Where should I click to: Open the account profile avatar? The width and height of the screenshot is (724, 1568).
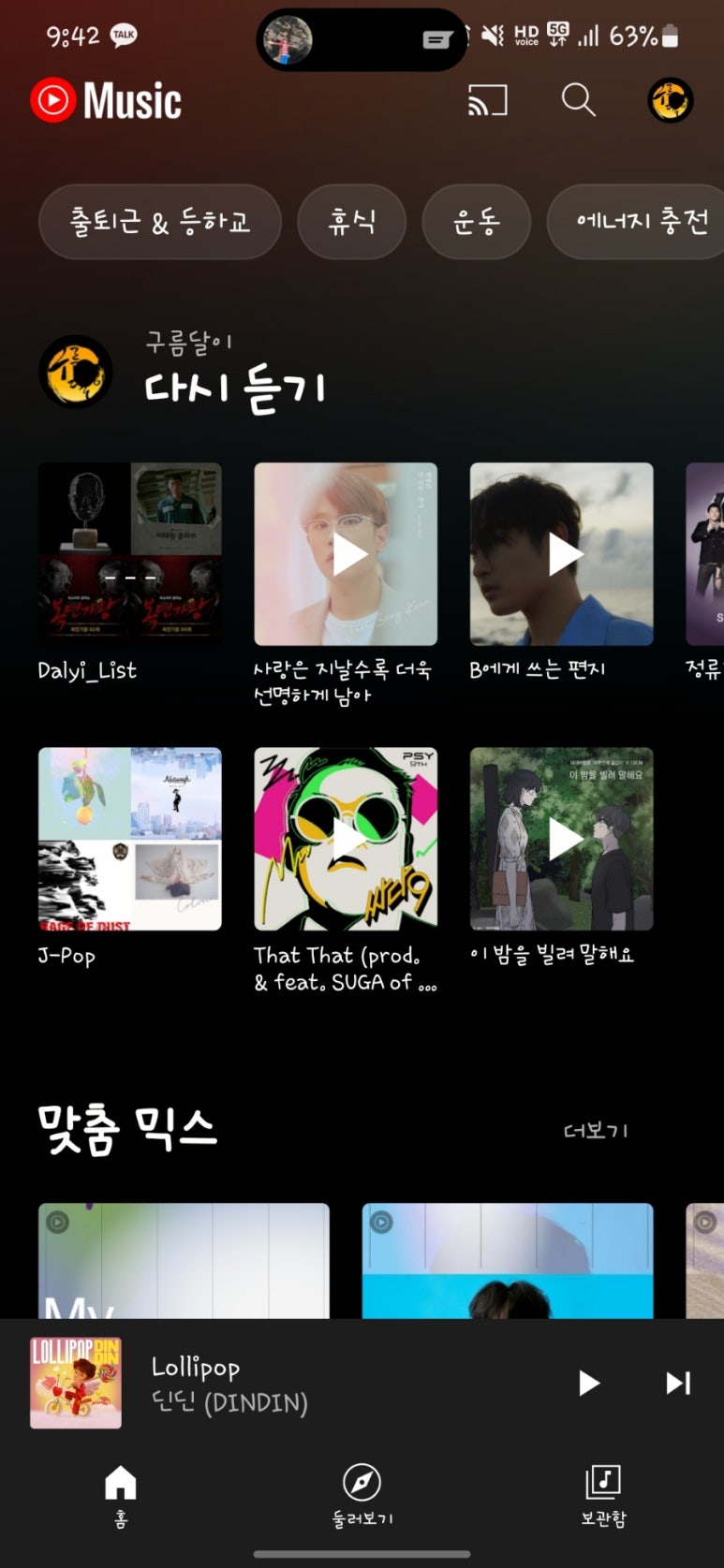671,100
